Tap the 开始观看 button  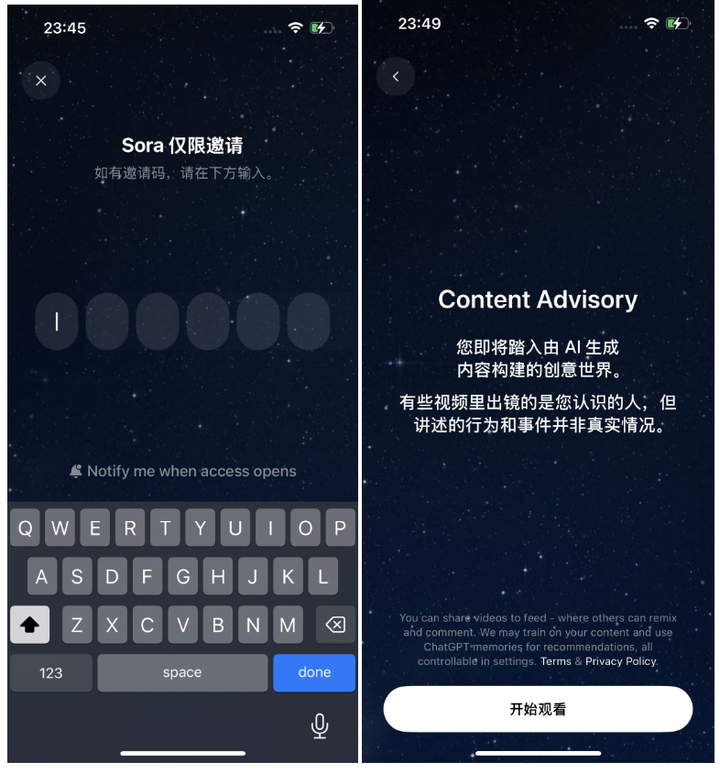(x=538, y=709)
